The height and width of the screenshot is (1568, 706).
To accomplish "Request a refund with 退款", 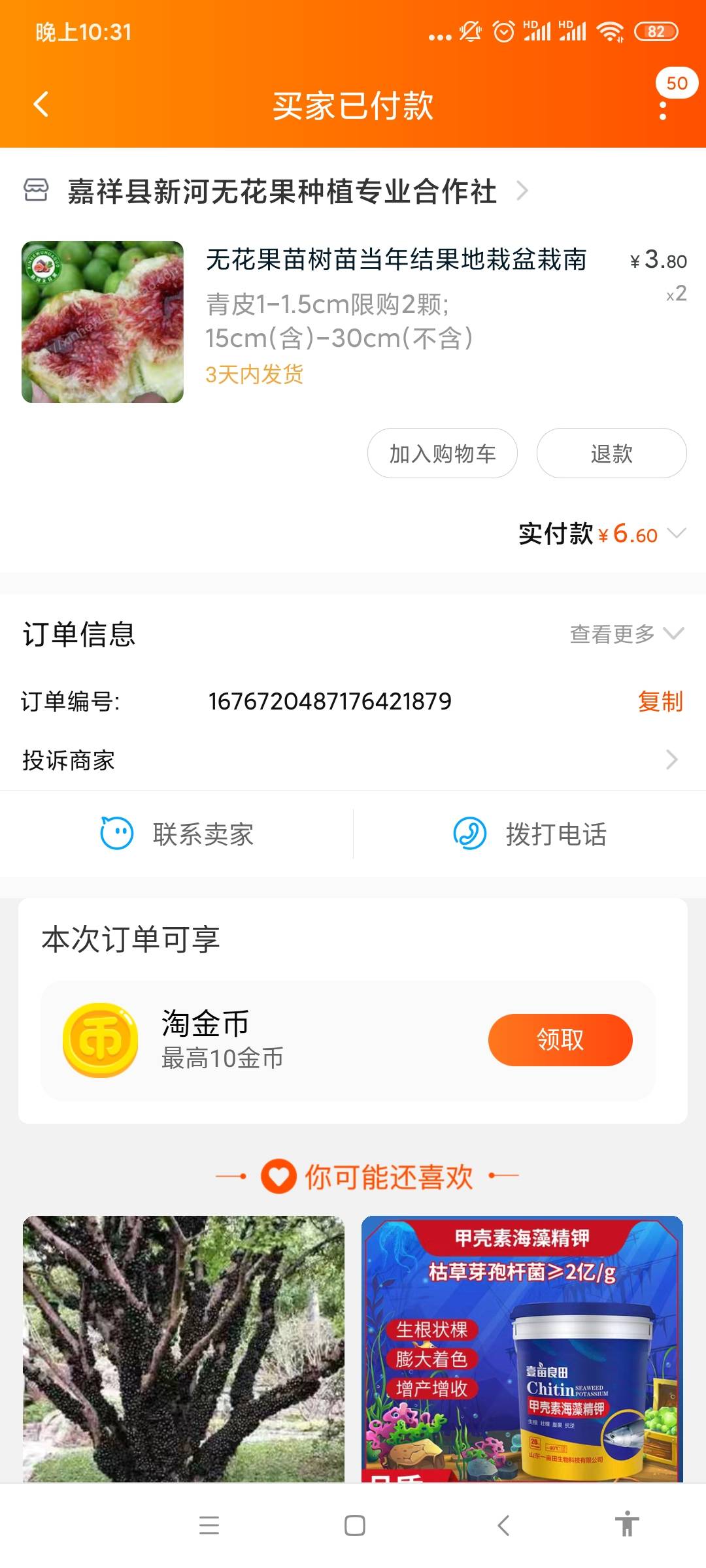I will click(611, 453).
